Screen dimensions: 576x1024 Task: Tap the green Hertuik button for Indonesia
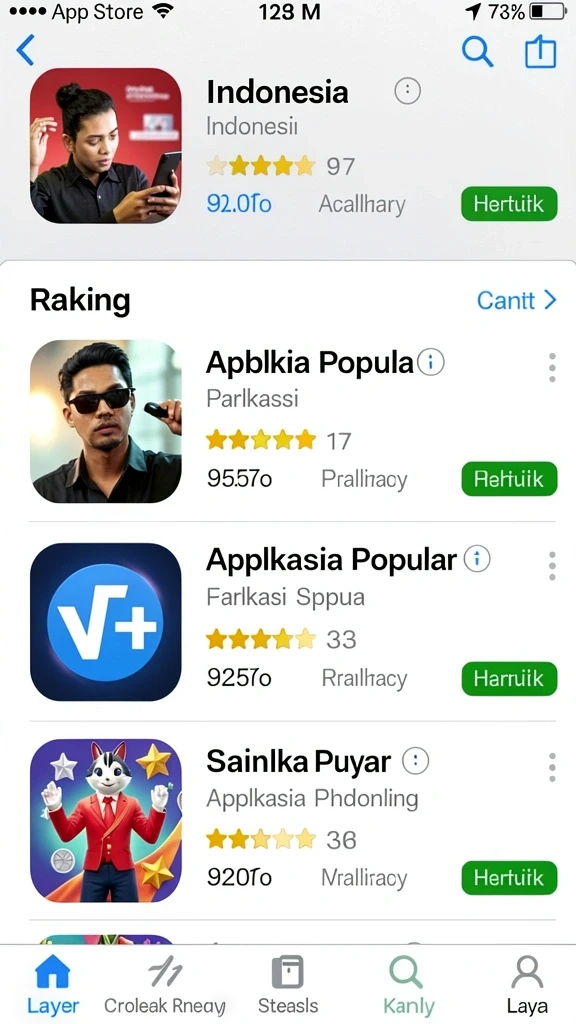pyautogui.click(x=509, y=204)
